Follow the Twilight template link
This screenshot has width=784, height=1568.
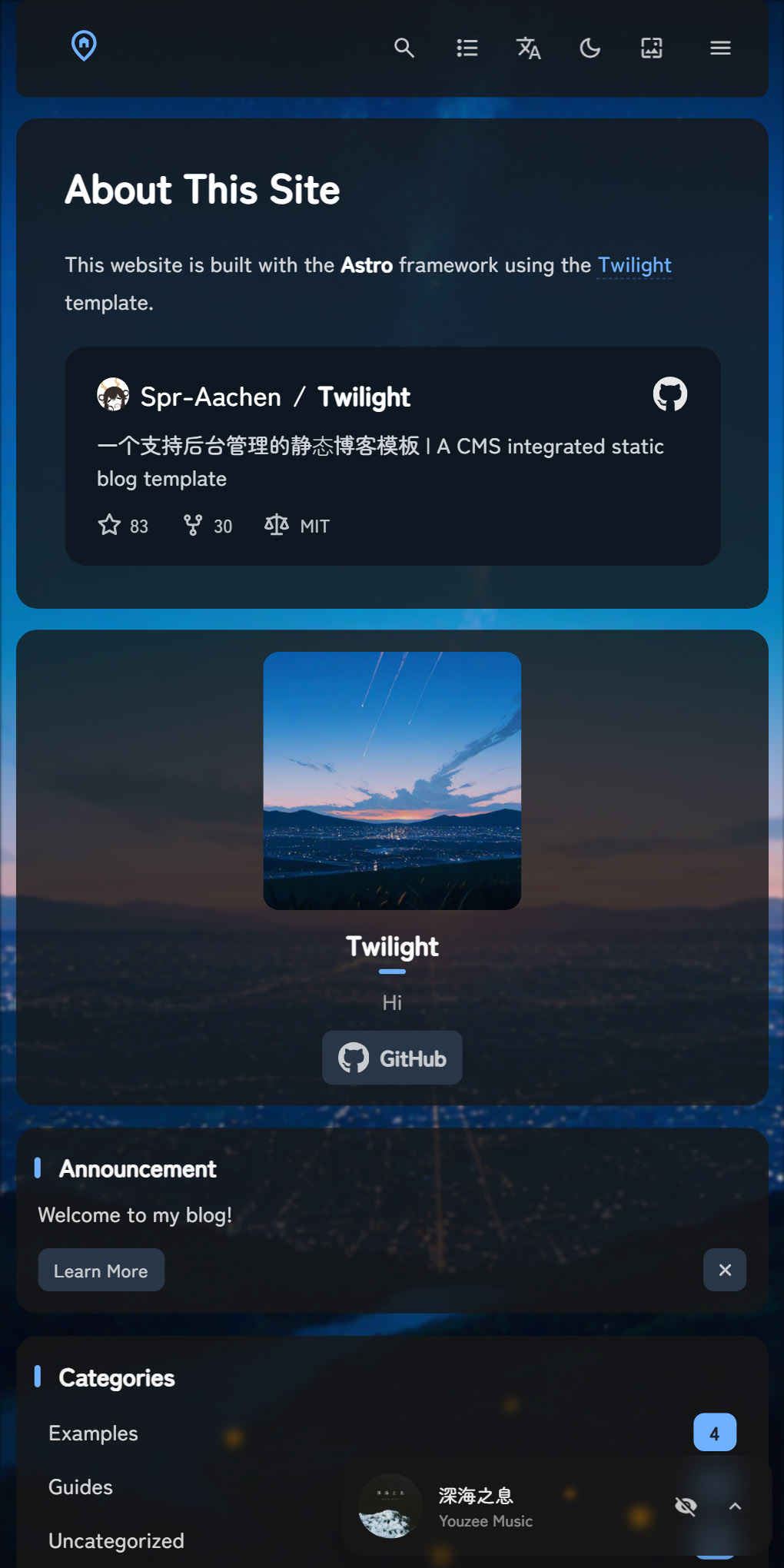click(x=634, y=265)
